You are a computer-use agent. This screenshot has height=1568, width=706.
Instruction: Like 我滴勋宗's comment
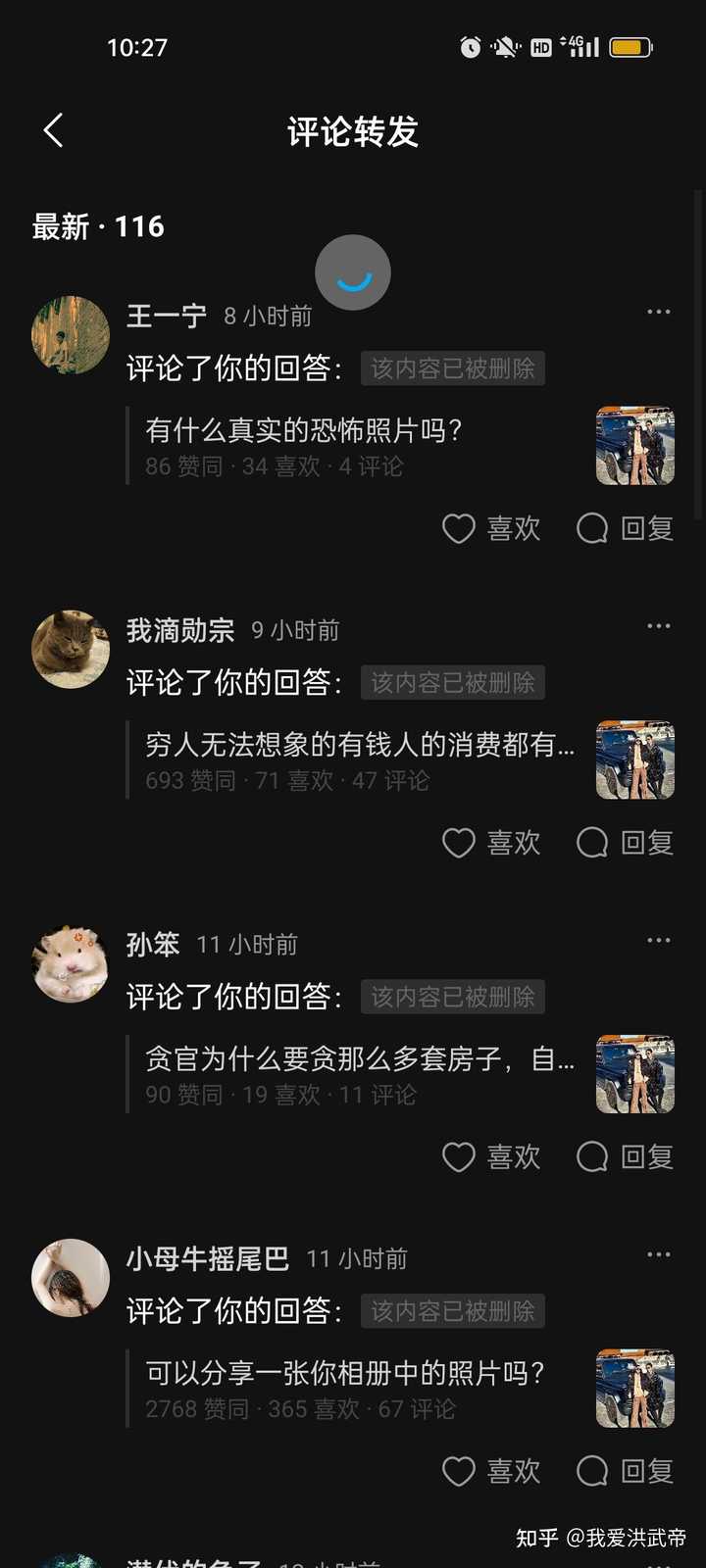tap(491, 843)
